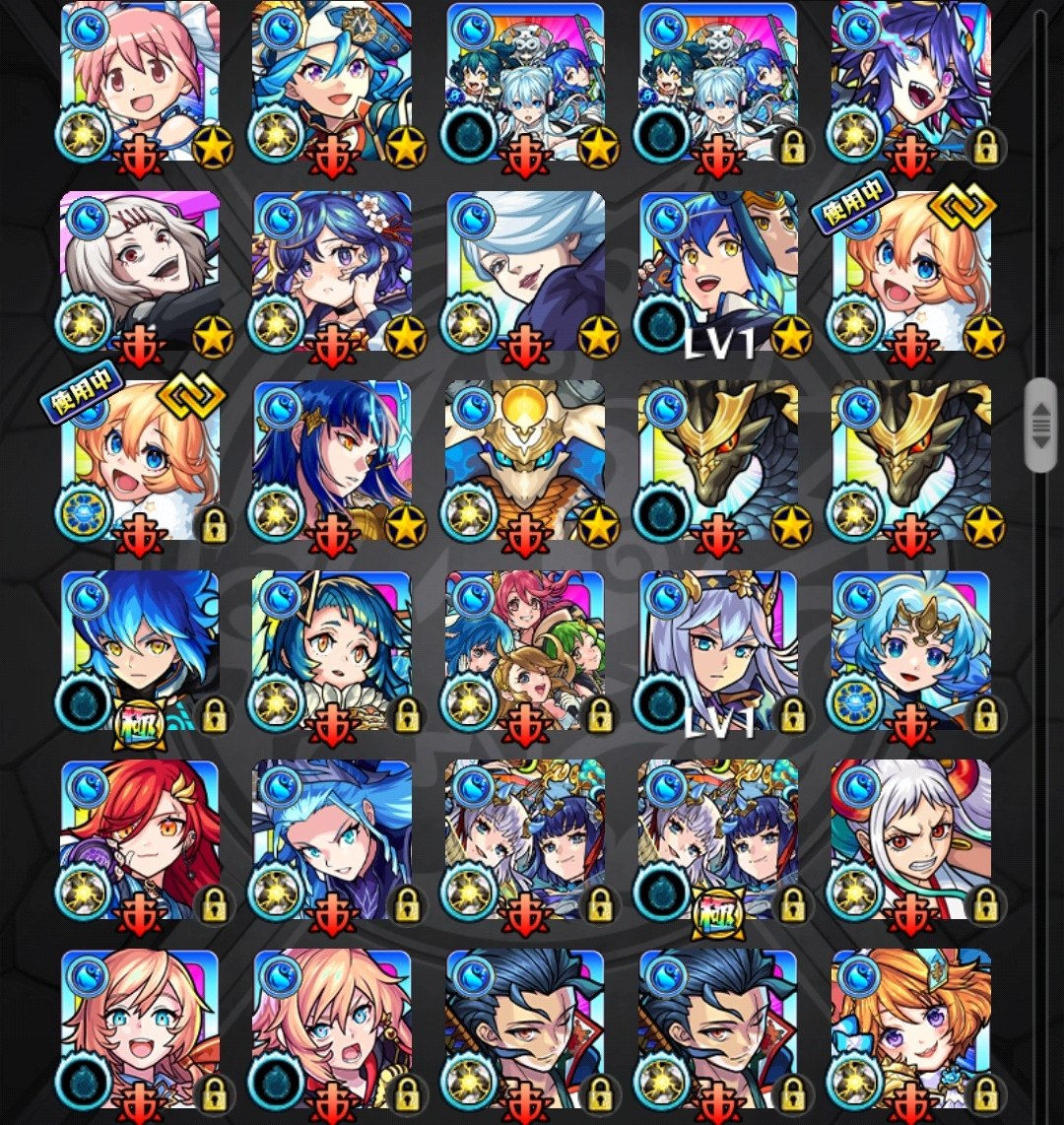Select the silver-haired LV1 character with gold crown
1064x1125 pixels.
click(718, 650)
